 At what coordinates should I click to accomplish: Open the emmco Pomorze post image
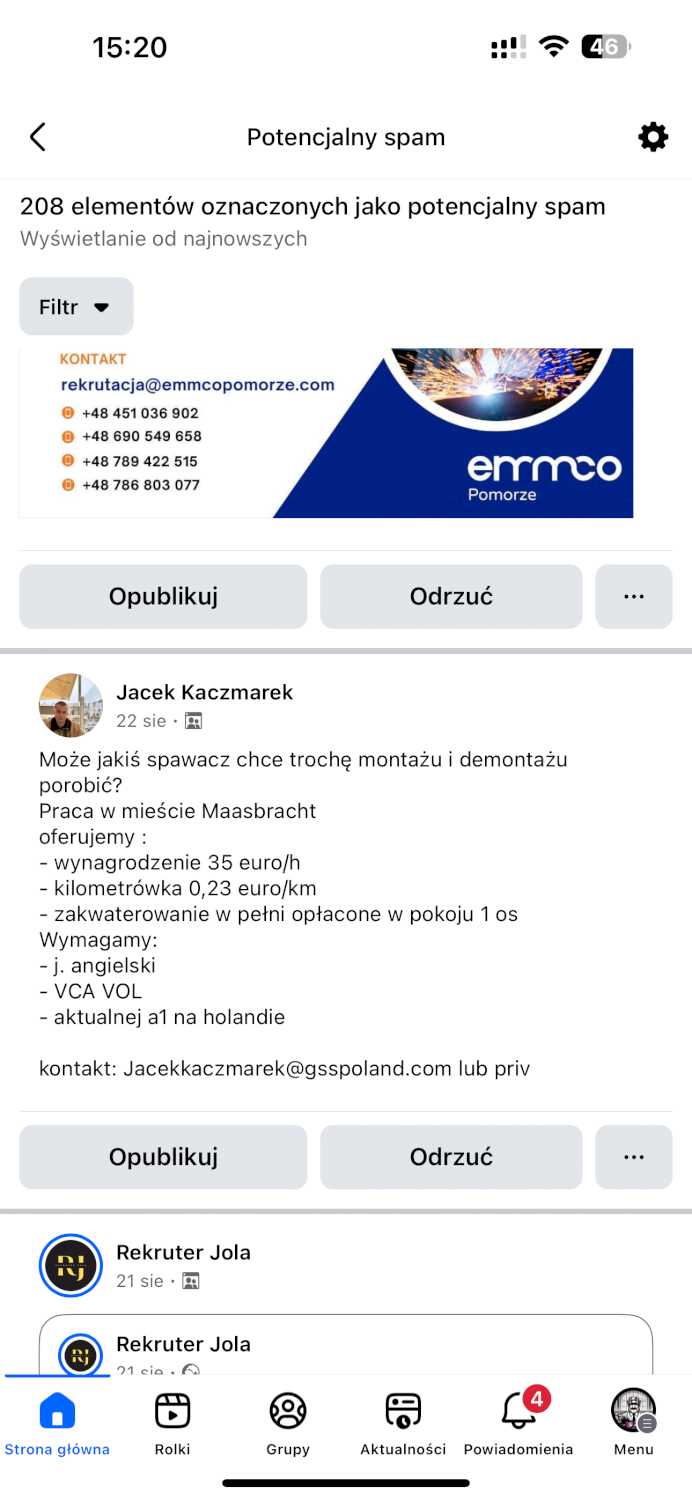(x=326, y=433)
